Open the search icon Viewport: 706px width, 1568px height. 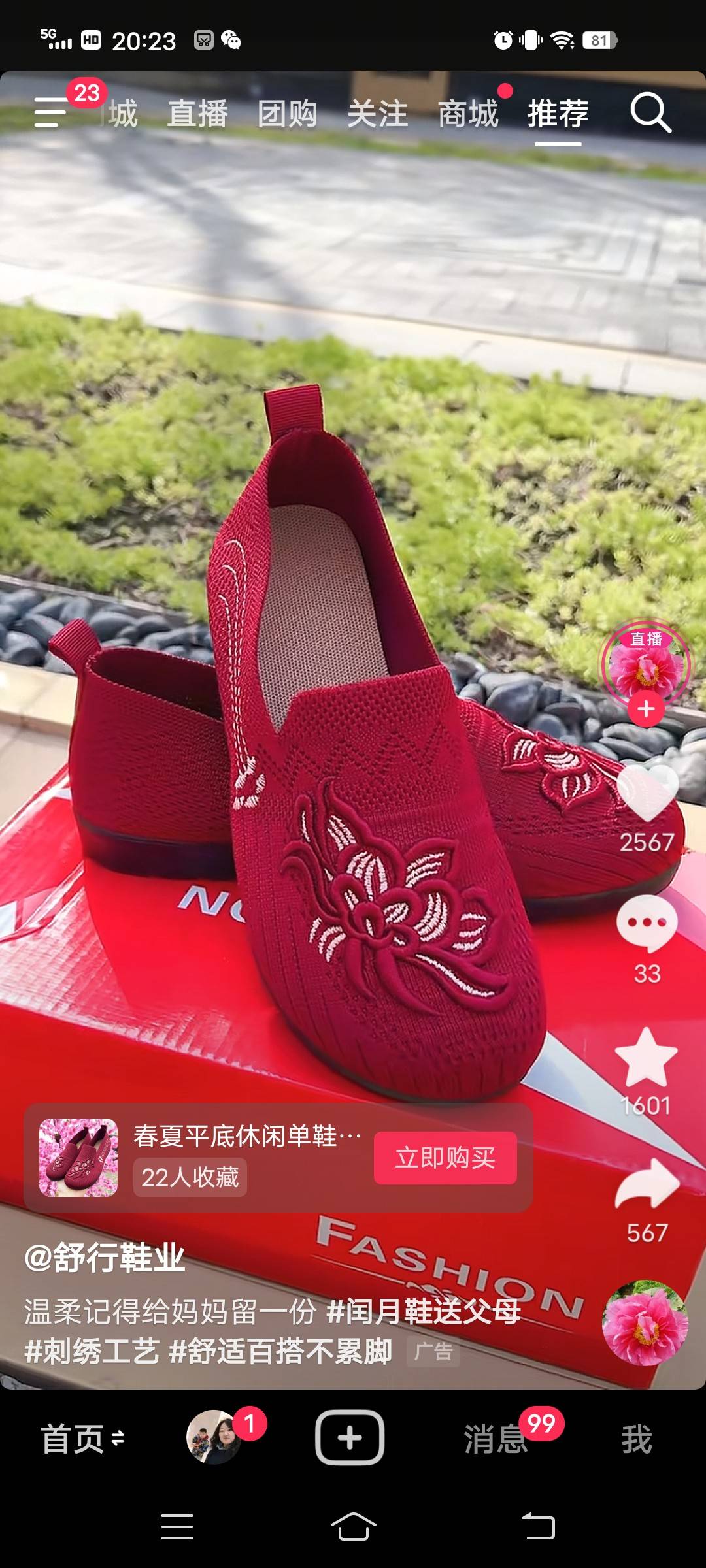pyautogui.click(x=650, y=113)
